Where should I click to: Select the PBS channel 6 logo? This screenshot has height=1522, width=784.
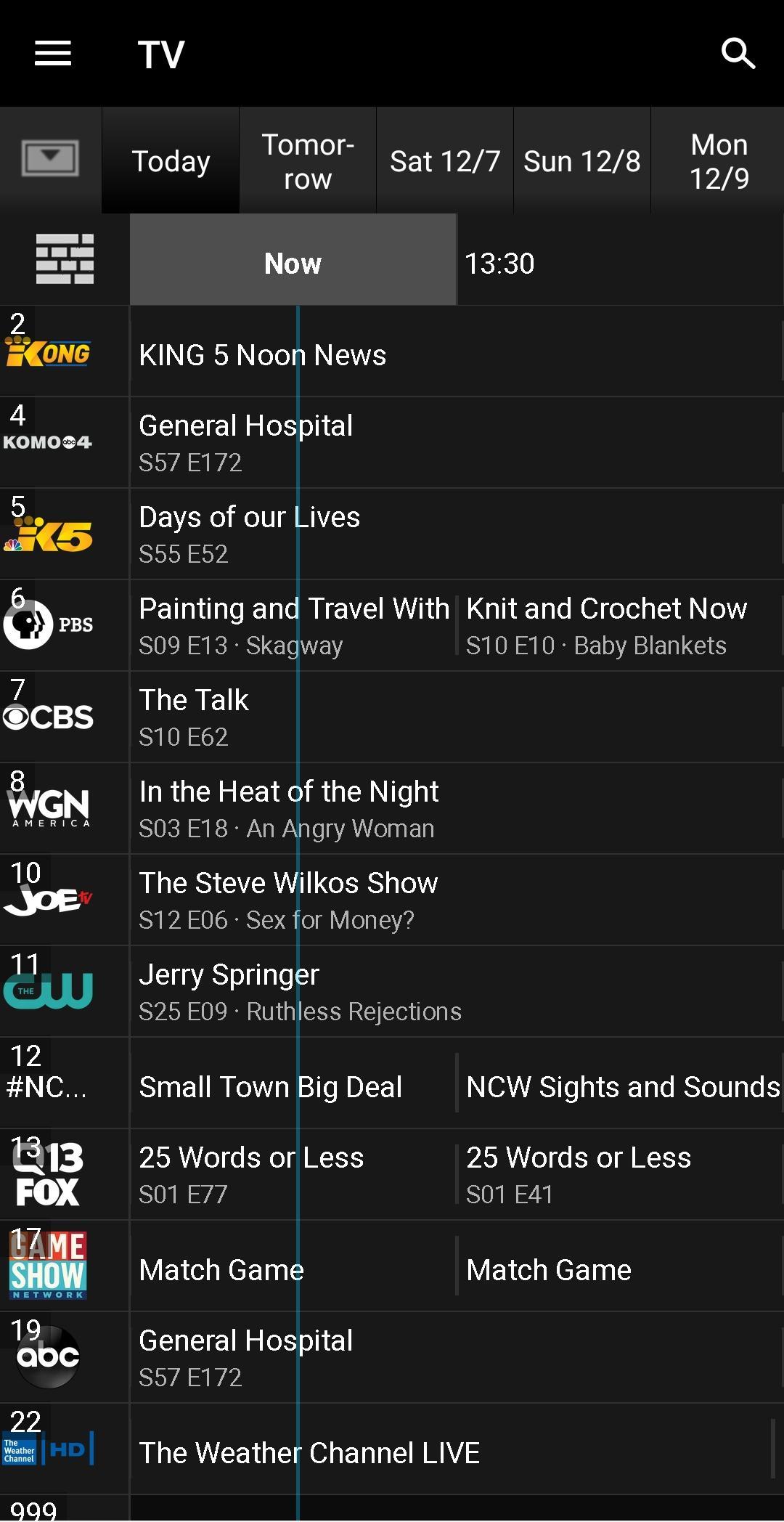pos(49,624)
